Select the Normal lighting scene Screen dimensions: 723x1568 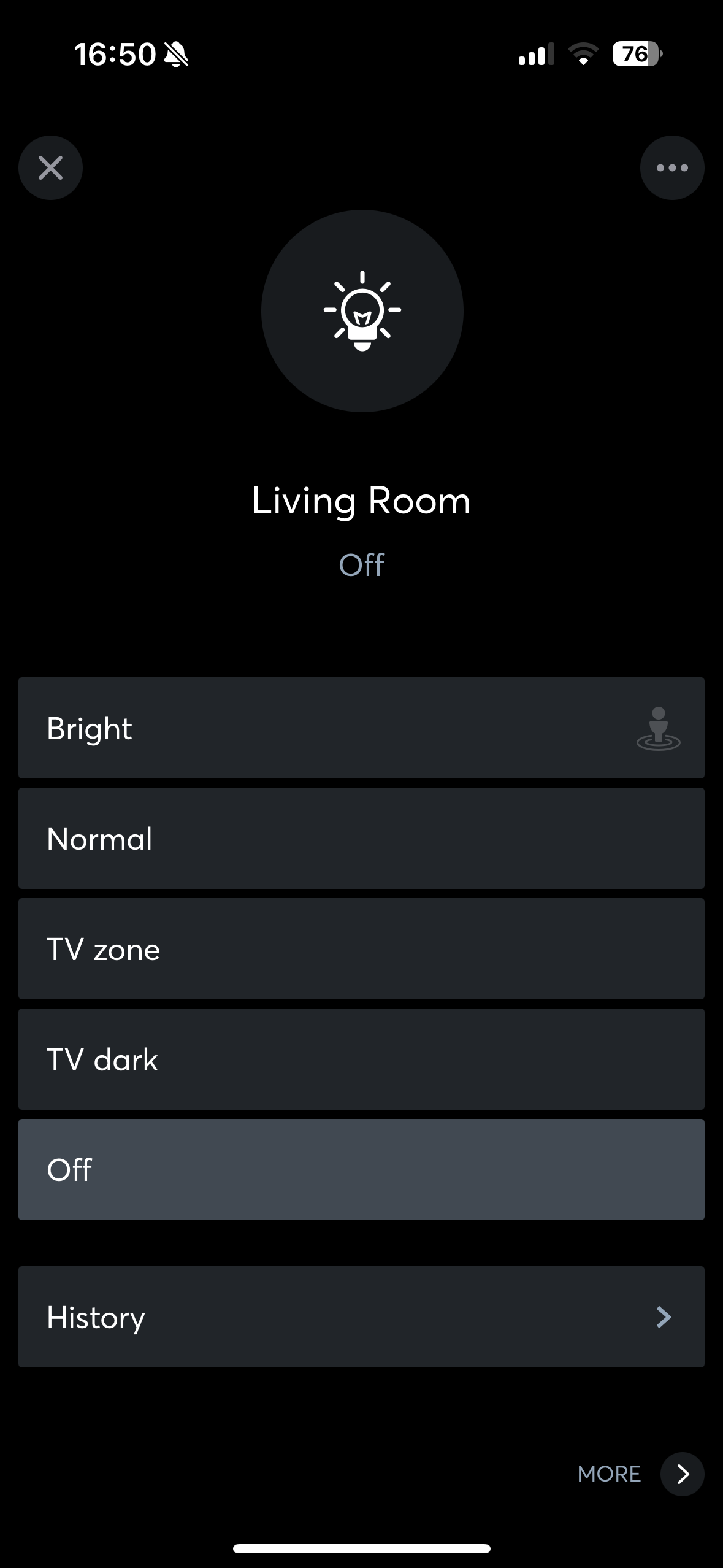pos(361,839)
